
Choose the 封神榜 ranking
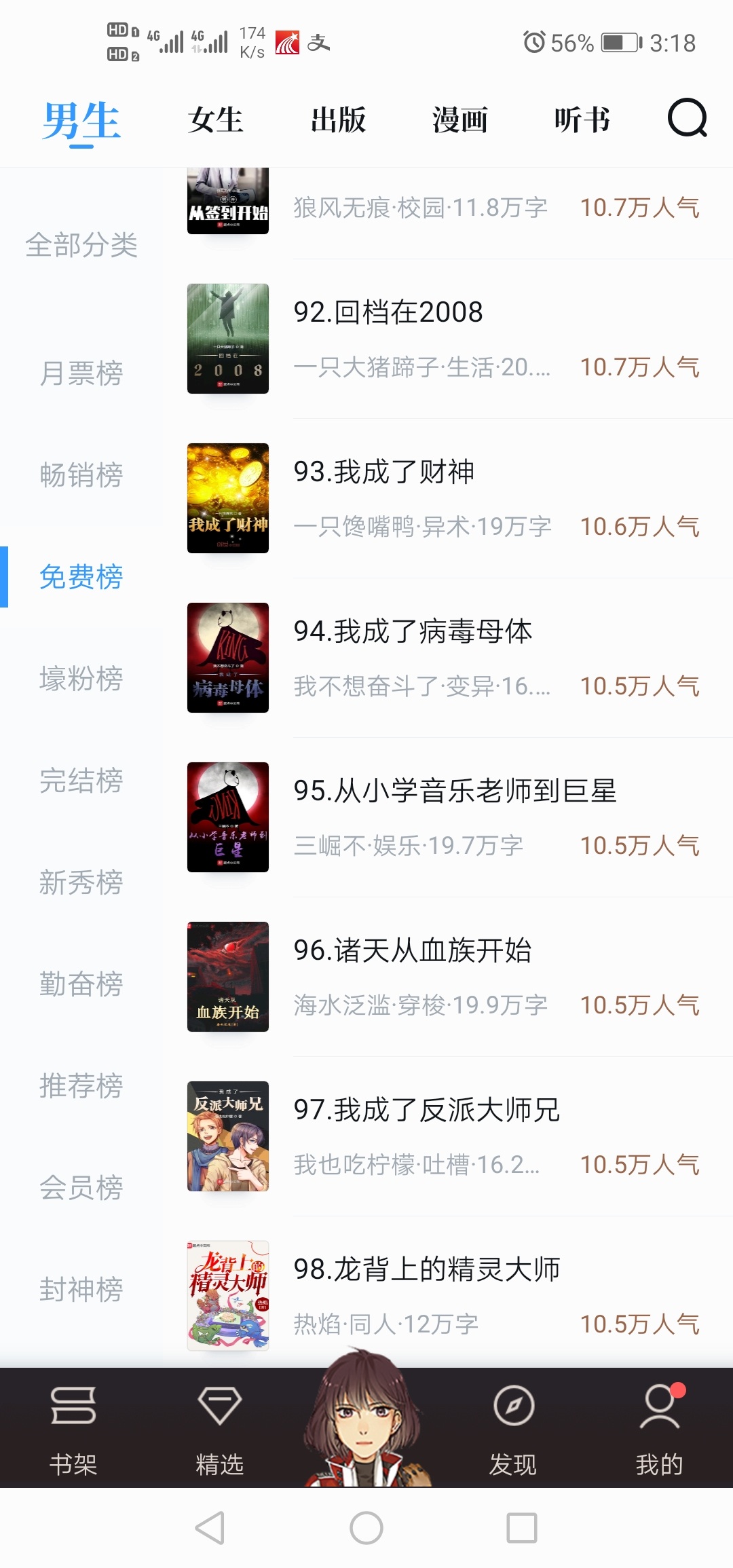tap(81, 1290)
